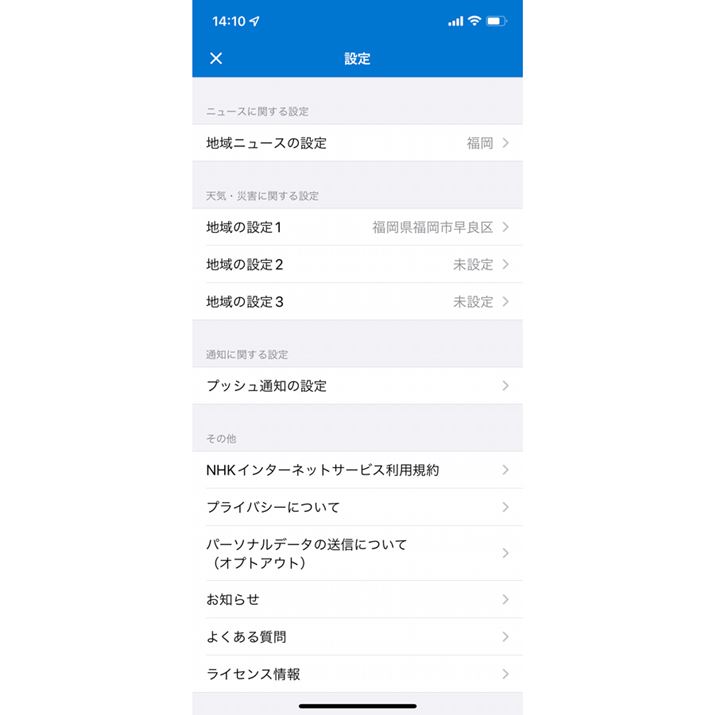View ライセンス情報
This screenshot has height=715, width=715.
coord(357,674)
